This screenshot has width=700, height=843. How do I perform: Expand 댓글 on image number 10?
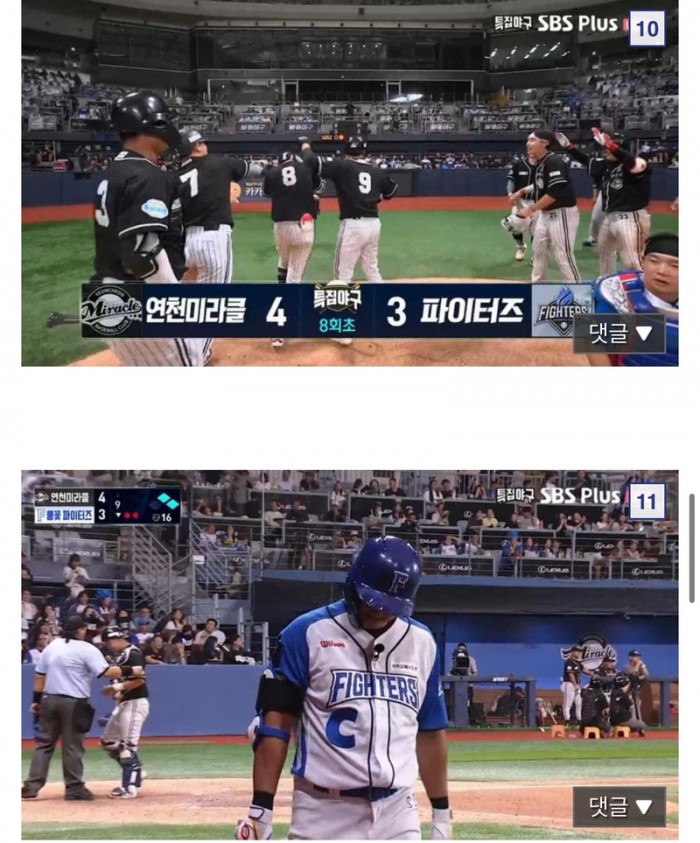(619, 333)
